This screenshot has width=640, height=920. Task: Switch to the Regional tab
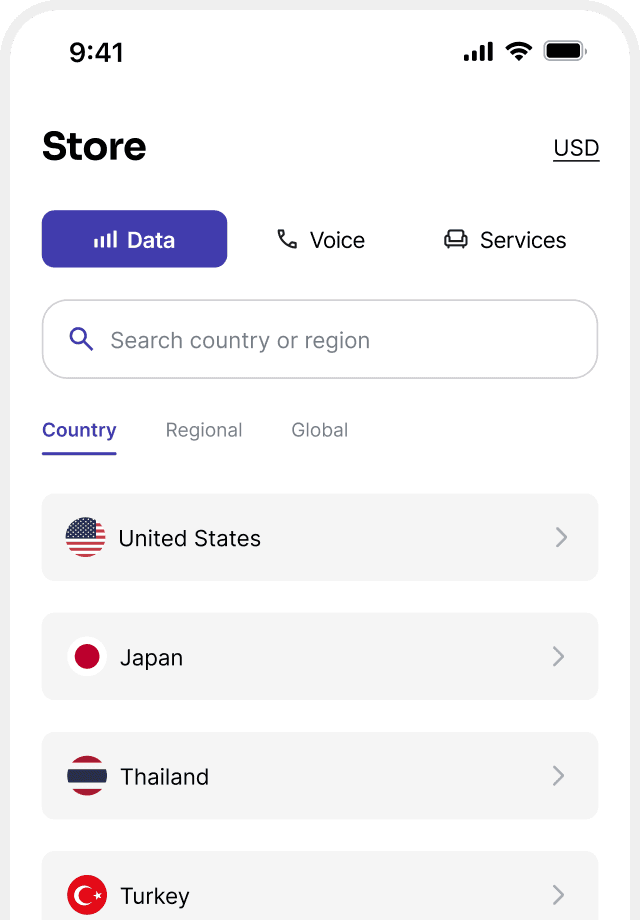[x=204, y=430]
